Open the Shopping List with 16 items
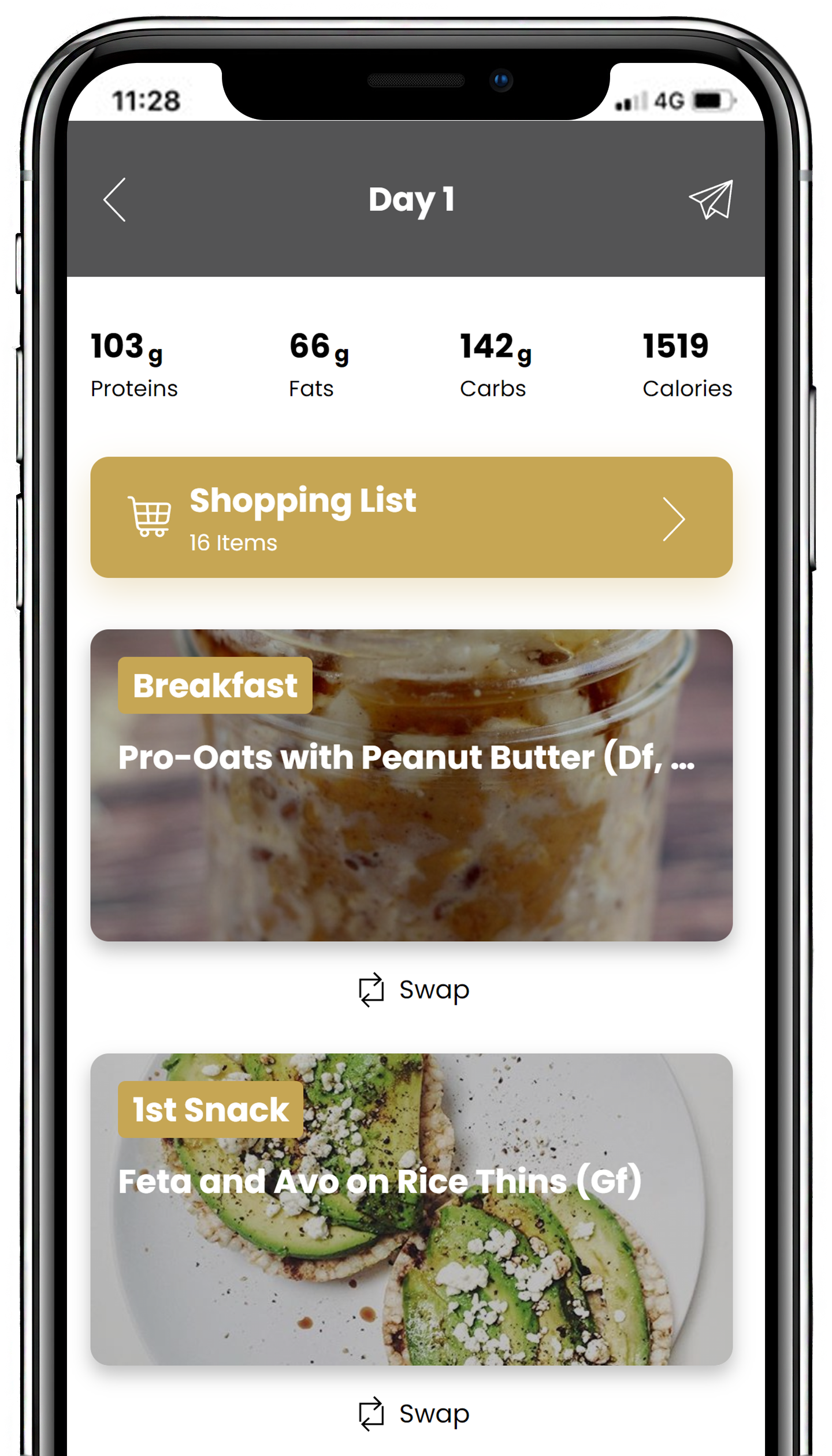This screenshot has height=1456, width=832. tap(411, 517)
